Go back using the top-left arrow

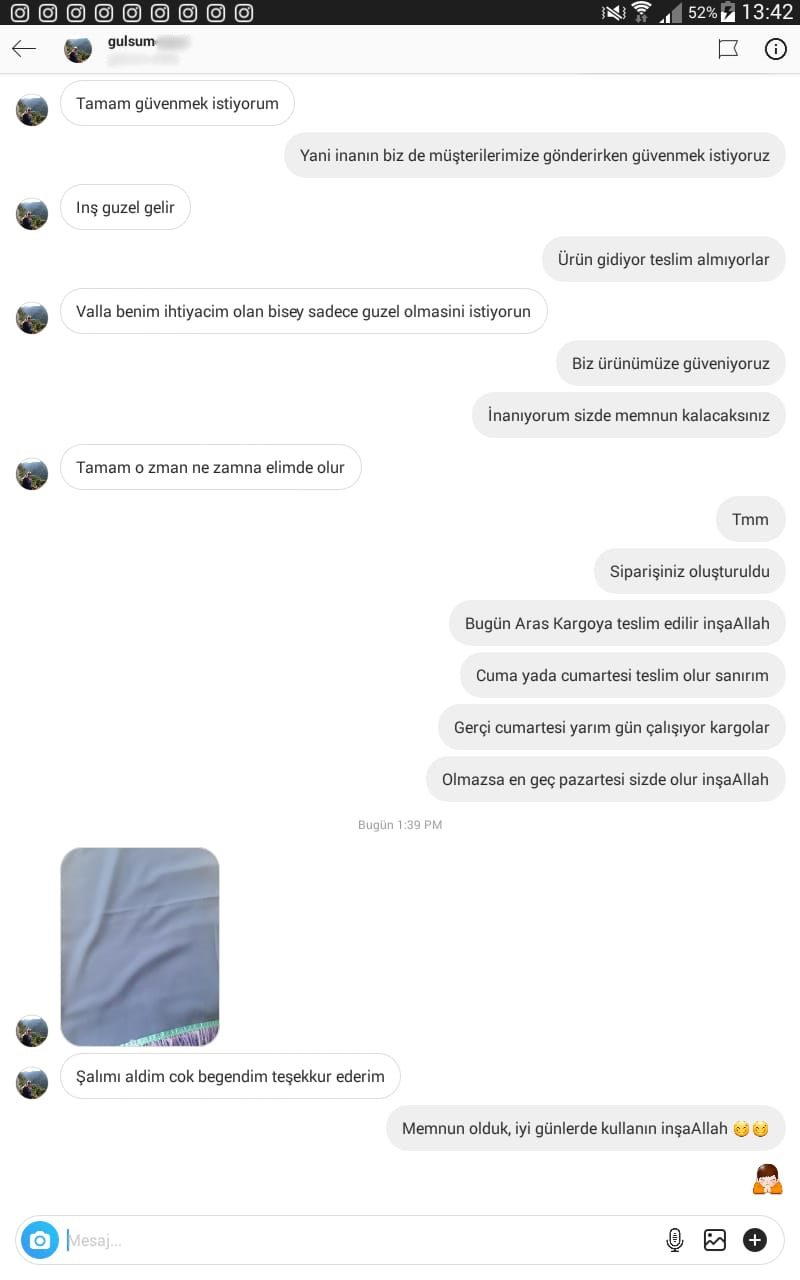tap(24, 49)
